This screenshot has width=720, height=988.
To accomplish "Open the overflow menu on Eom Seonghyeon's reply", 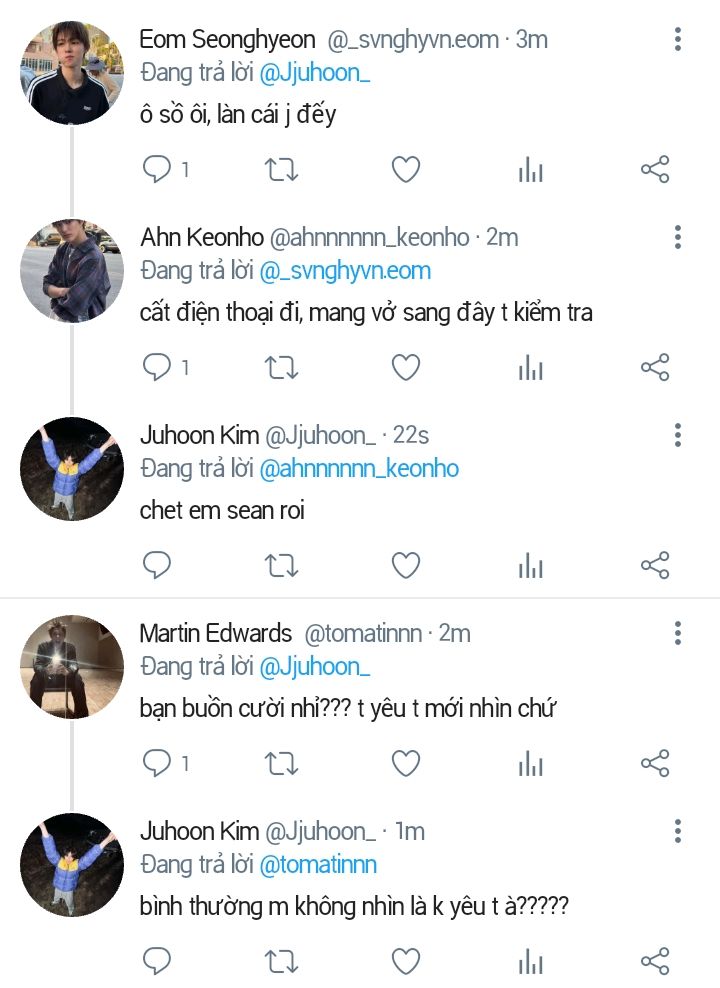I will 678,40.
